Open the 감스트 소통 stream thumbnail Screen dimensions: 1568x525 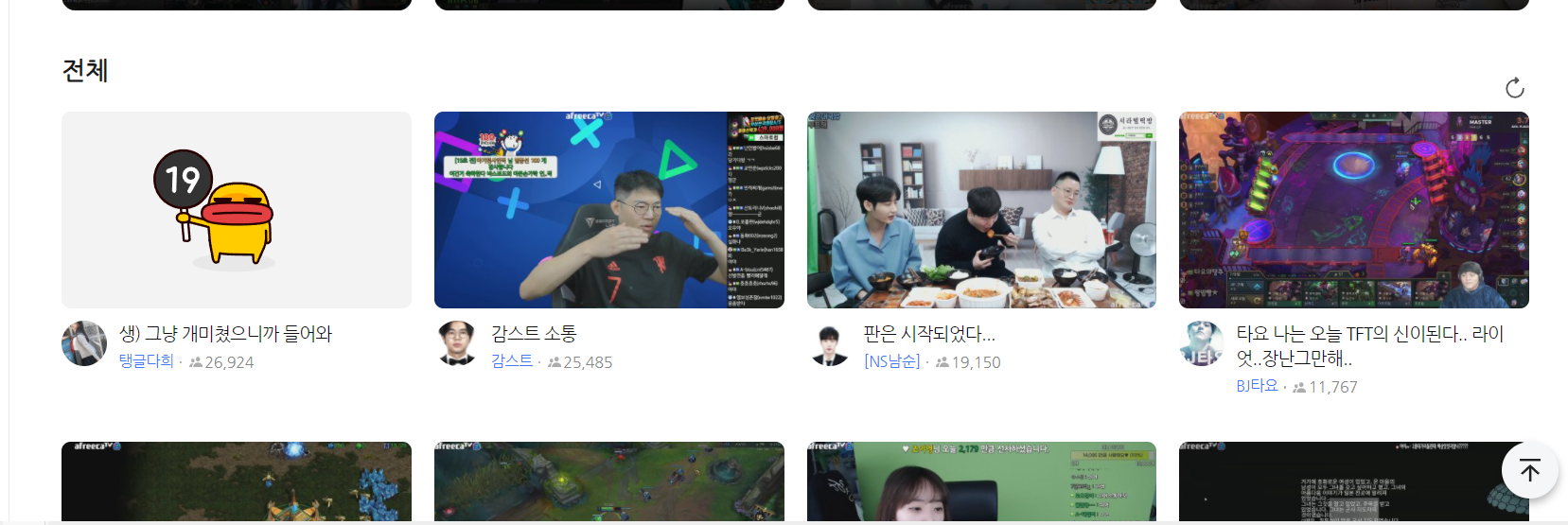(608, 210)
